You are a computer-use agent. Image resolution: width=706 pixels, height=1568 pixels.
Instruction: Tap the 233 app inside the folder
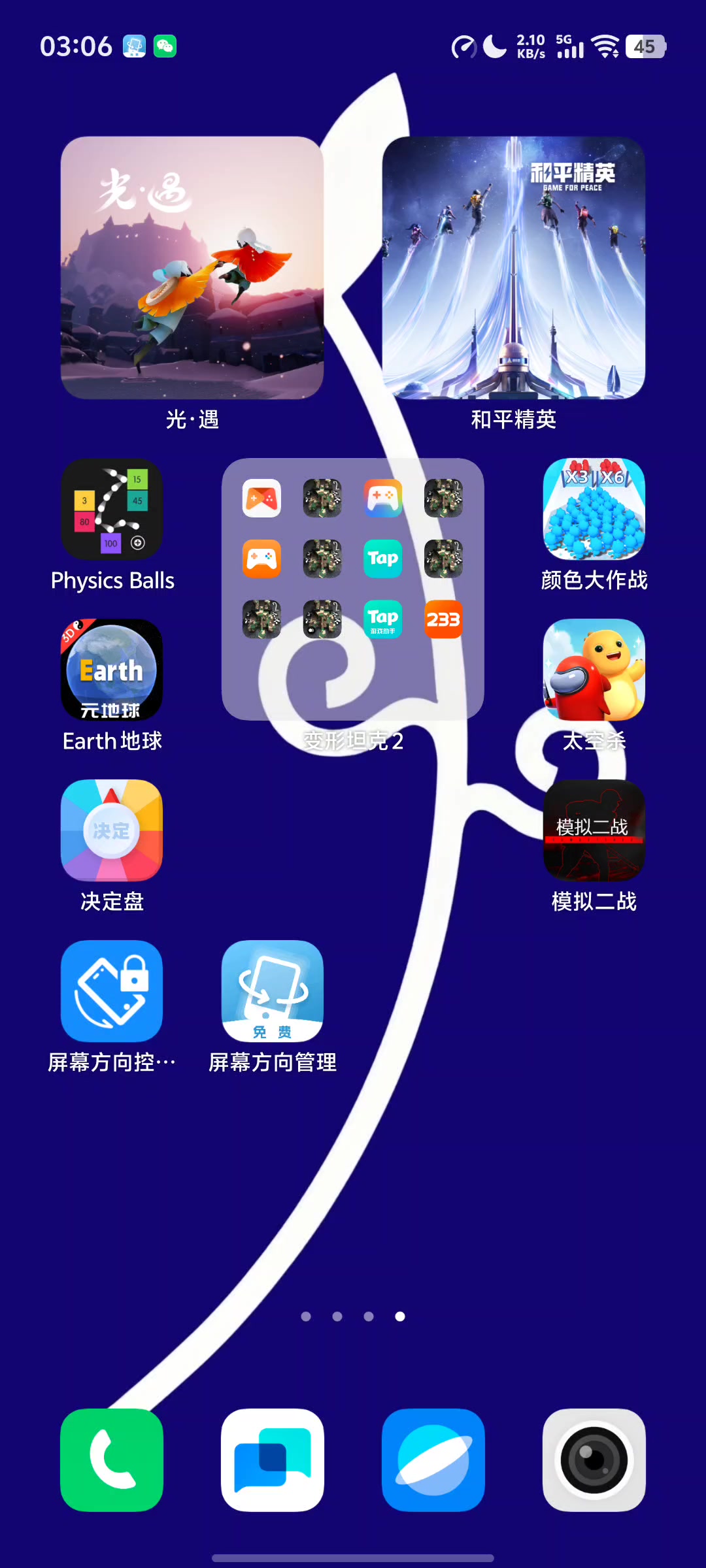pos(443,619)
